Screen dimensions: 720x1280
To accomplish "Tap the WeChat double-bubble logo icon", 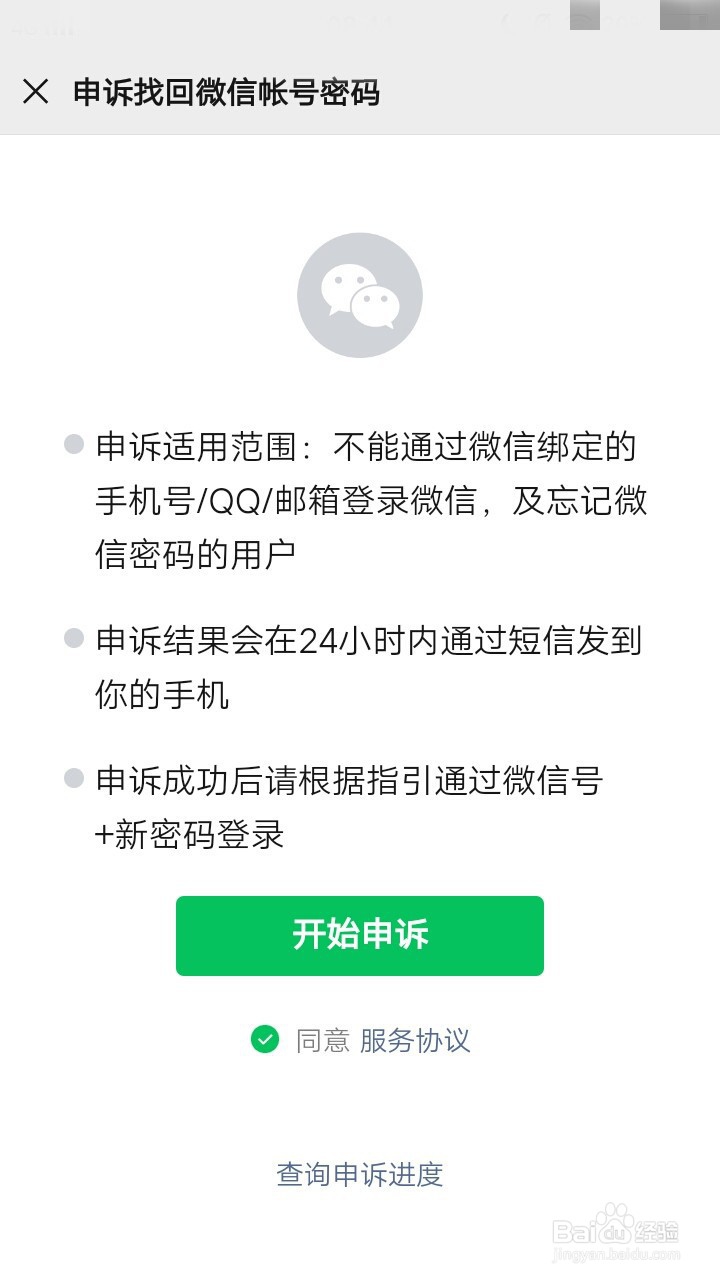I will [x=359, y=294].
